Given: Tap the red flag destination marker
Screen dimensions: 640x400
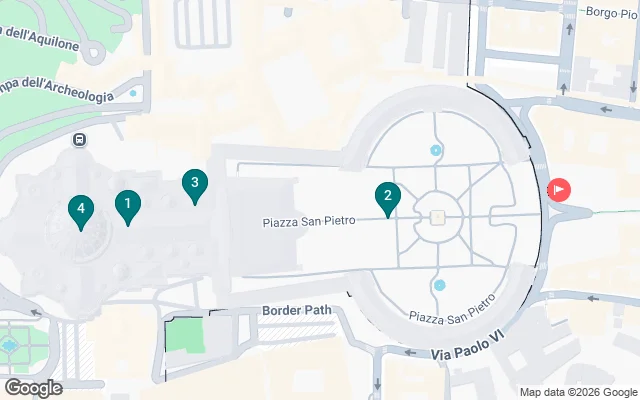Looking at the screenshot, I should coord(558,189).
